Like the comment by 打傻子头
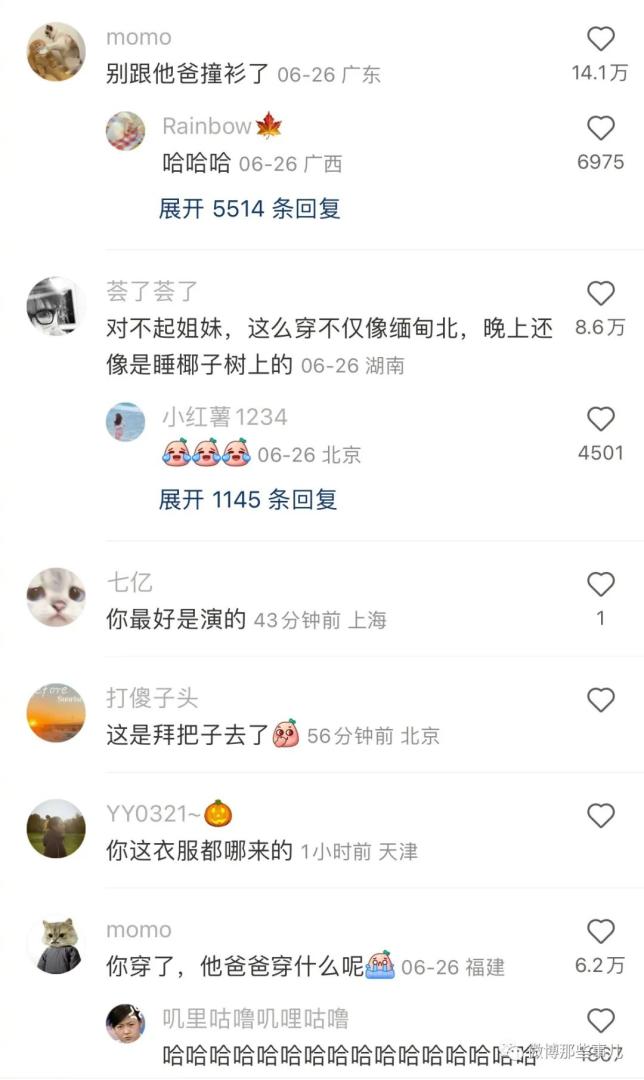 coord(600,700)
